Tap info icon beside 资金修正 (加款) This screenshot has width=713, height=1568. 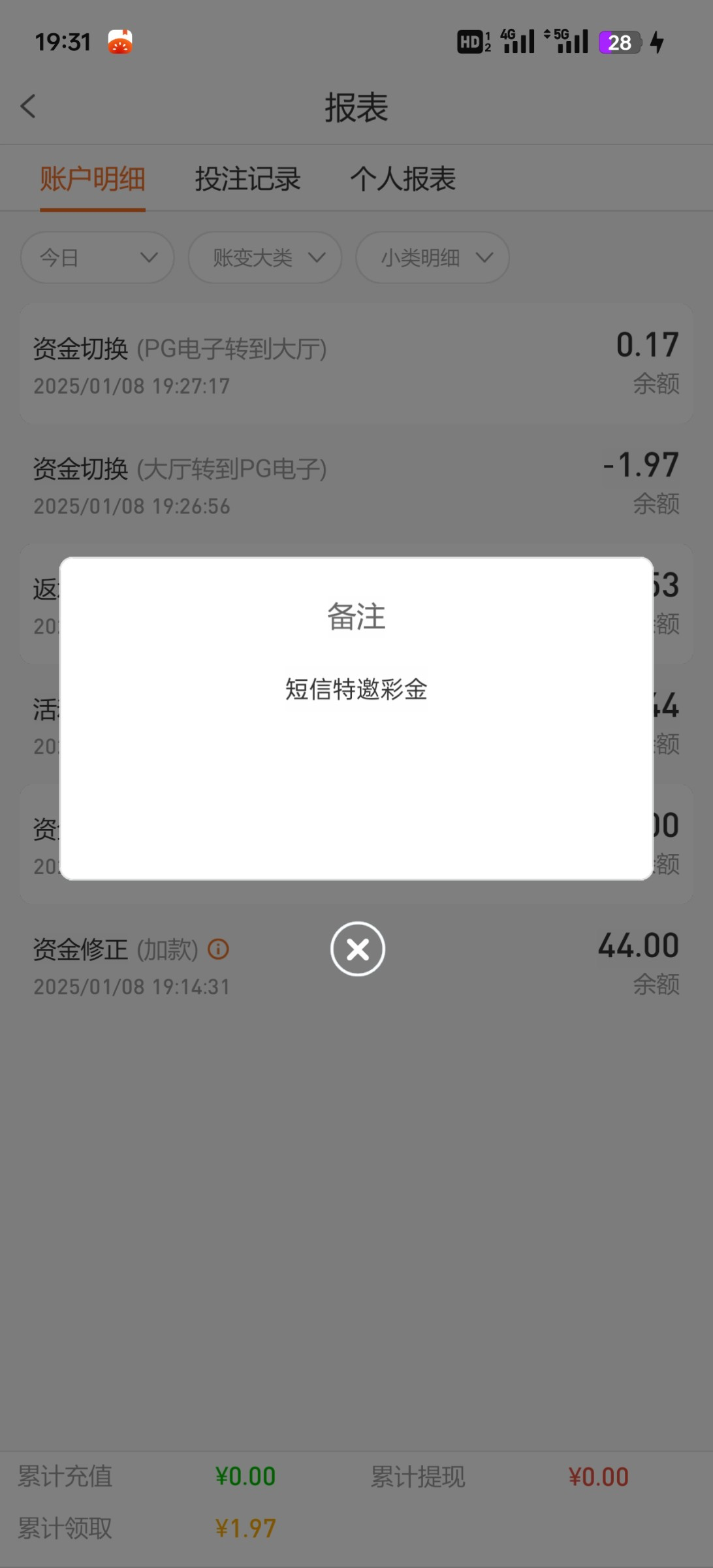point(218,949)
